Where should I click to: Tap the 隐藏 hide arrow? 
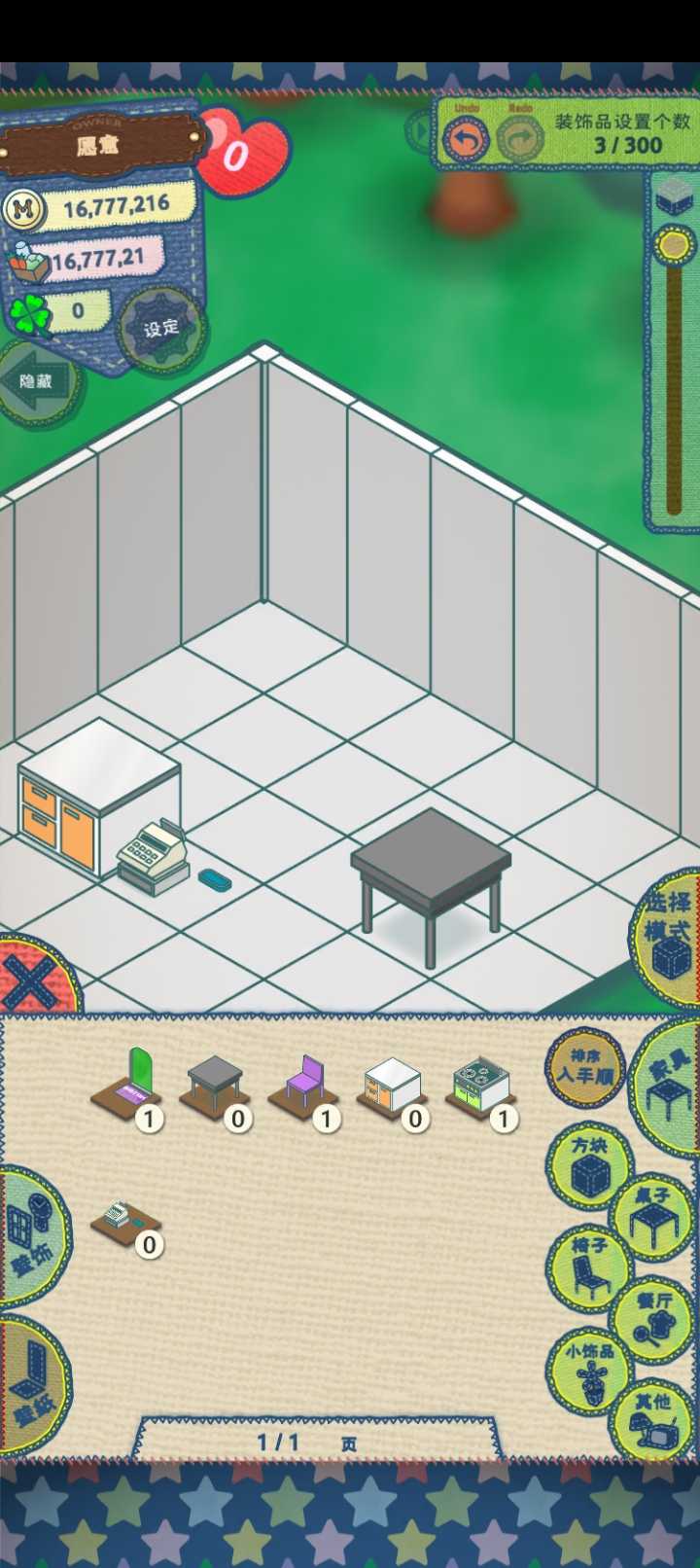[36, 381]
